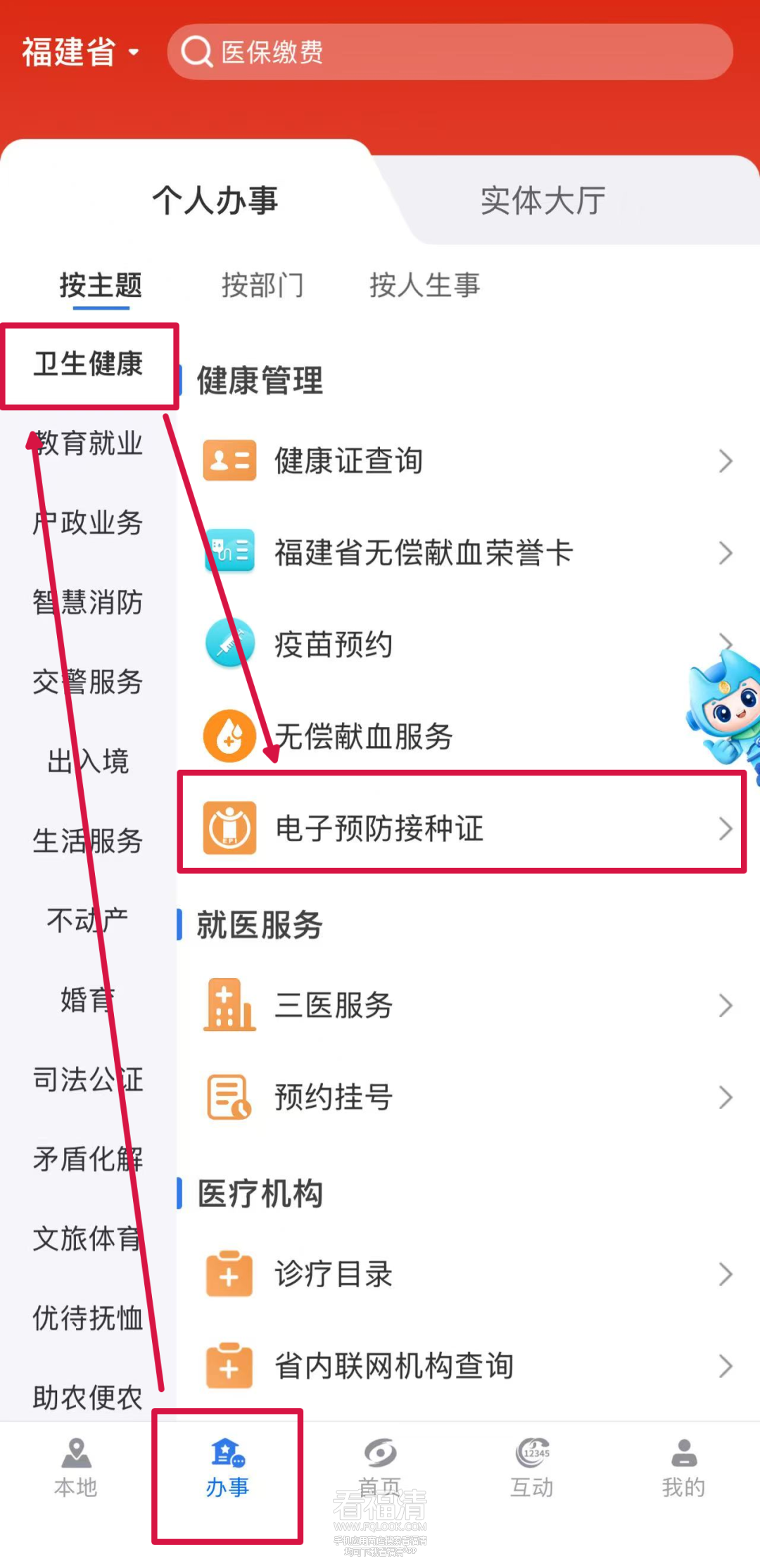760x1568 pixels.
Task: Open 预约挂号 service
Action: [x=464, y=1096]
